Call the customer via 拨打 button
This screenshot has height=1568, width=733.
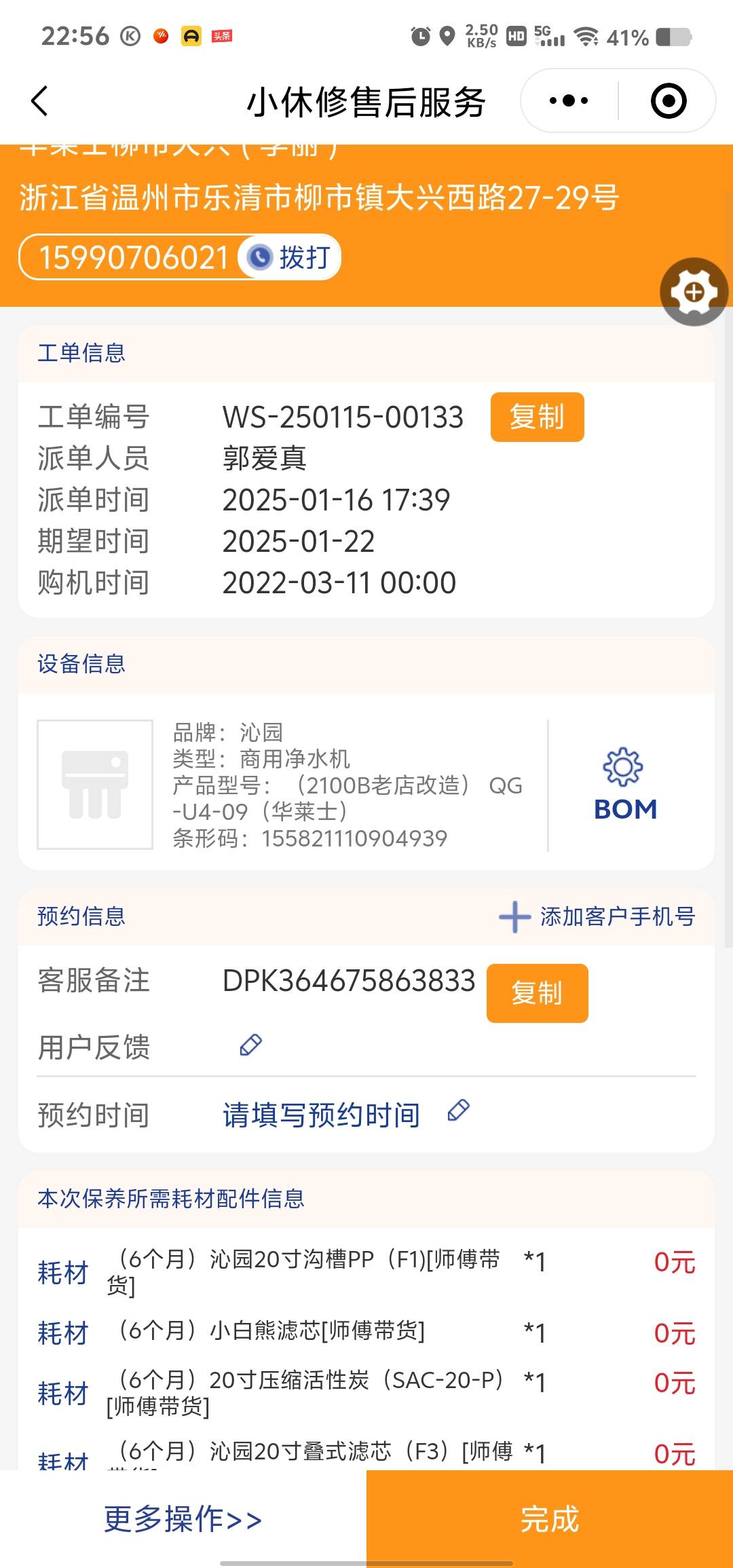click(x=290, y=257)
